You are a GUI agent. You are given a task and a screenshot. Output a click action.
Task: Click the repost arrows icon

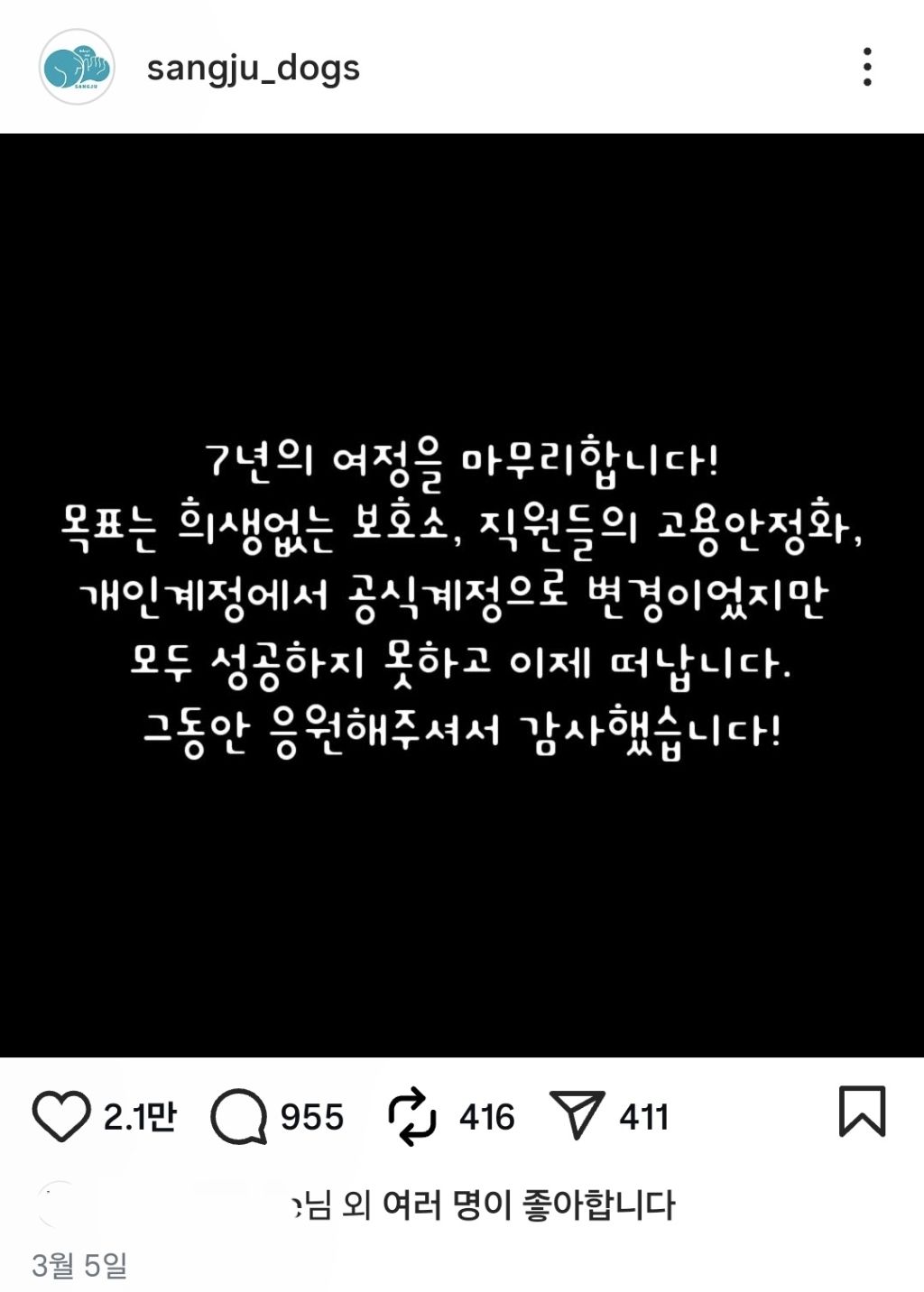[x=414, y=1116]
